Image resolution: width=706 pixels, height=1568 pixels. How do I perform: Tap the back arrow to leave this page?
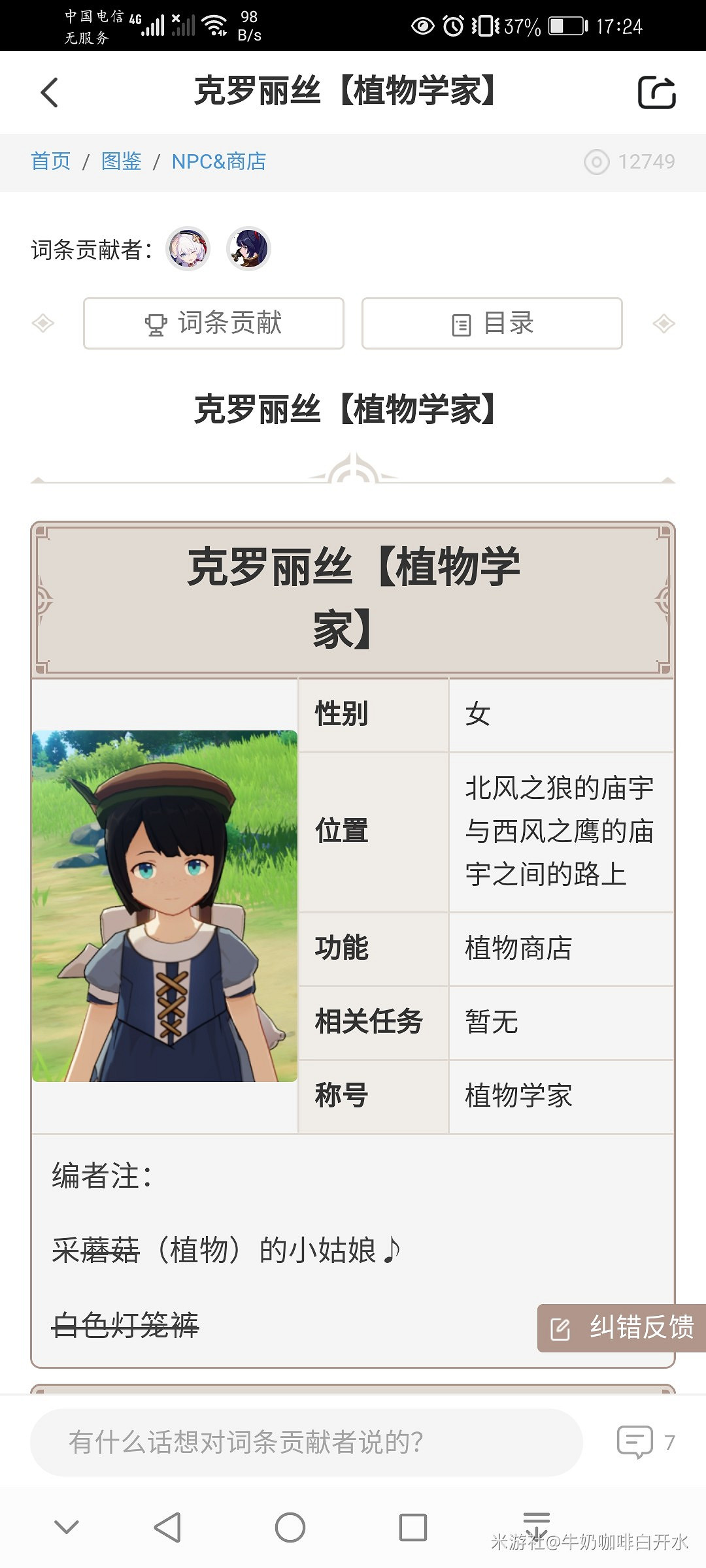[x=49, y=93]
